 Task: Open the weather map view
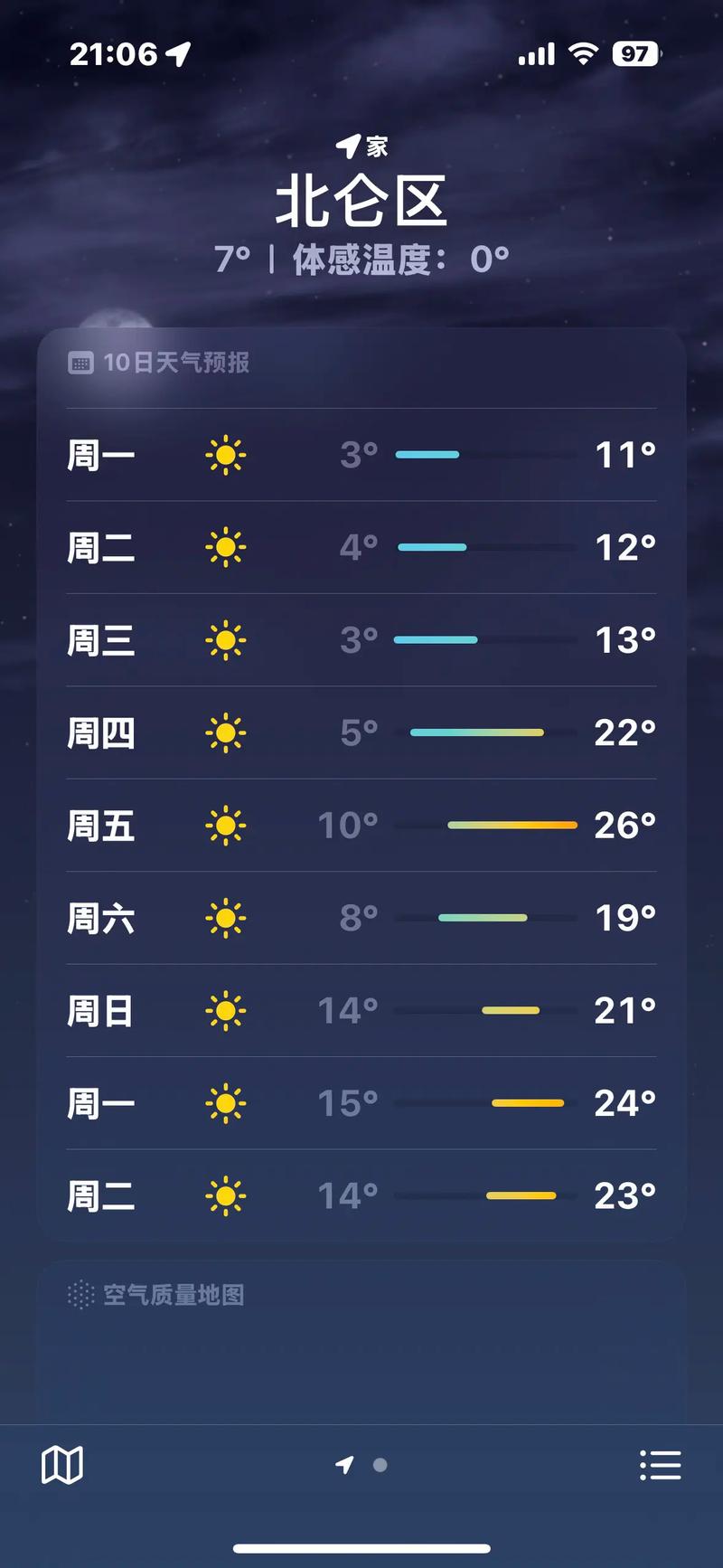(62, 1464)
